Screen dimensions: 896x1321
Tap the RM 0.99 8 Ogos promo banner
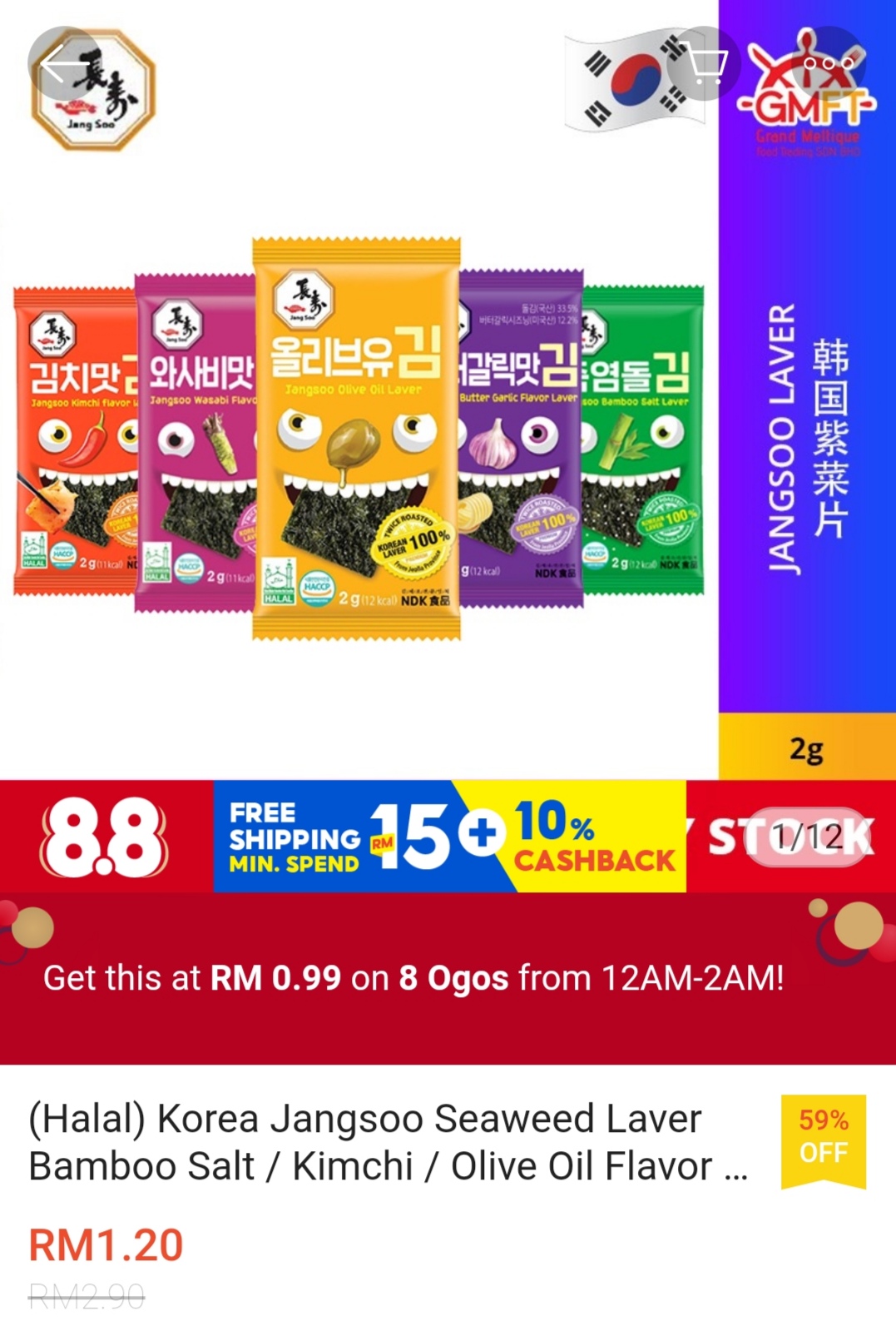pyautogui.click(x=413, y=978)
